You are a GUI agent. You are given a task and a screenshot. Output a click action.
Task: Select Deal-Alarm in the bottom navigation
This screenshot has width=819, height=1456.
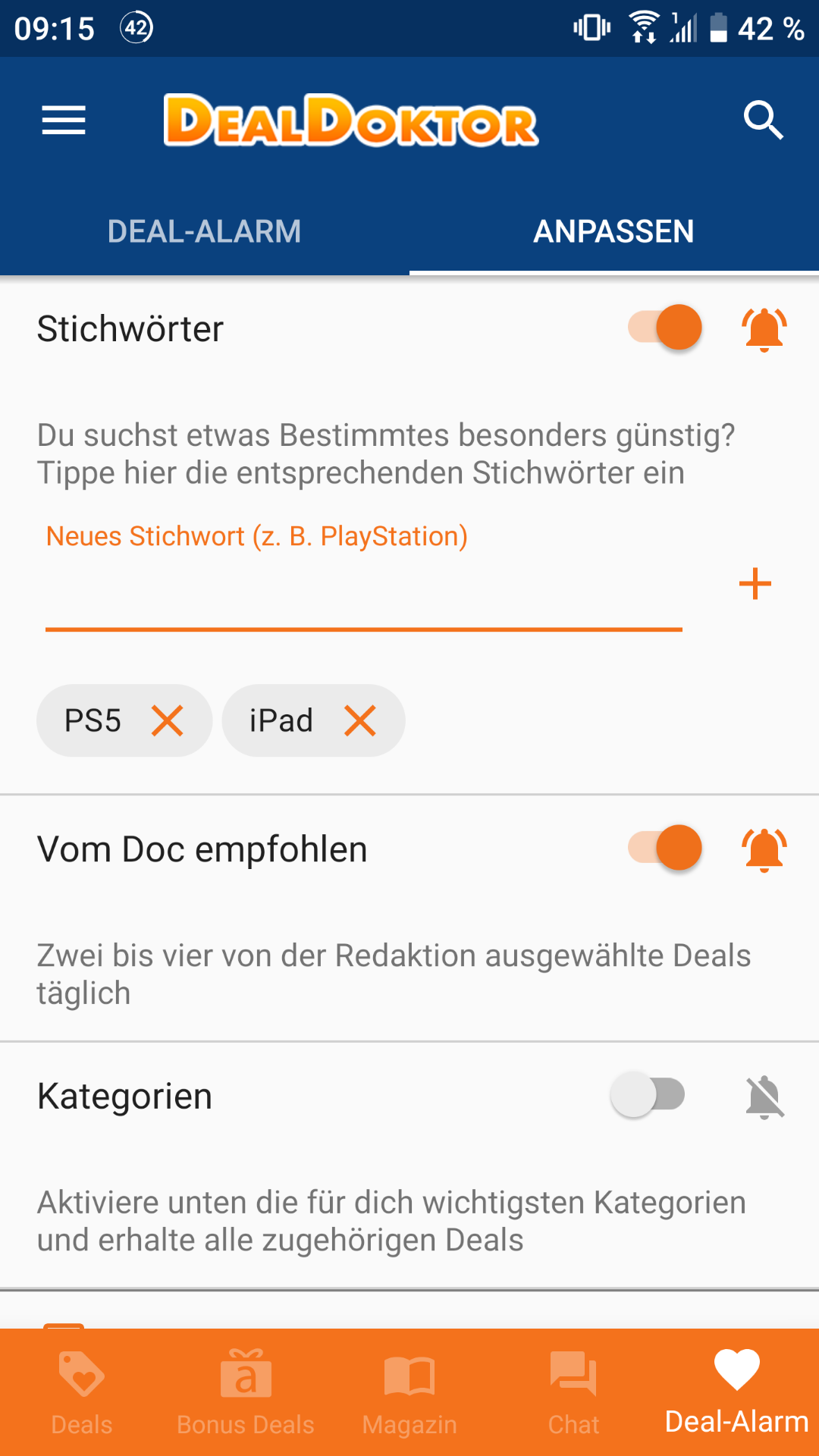point(737,1393)
